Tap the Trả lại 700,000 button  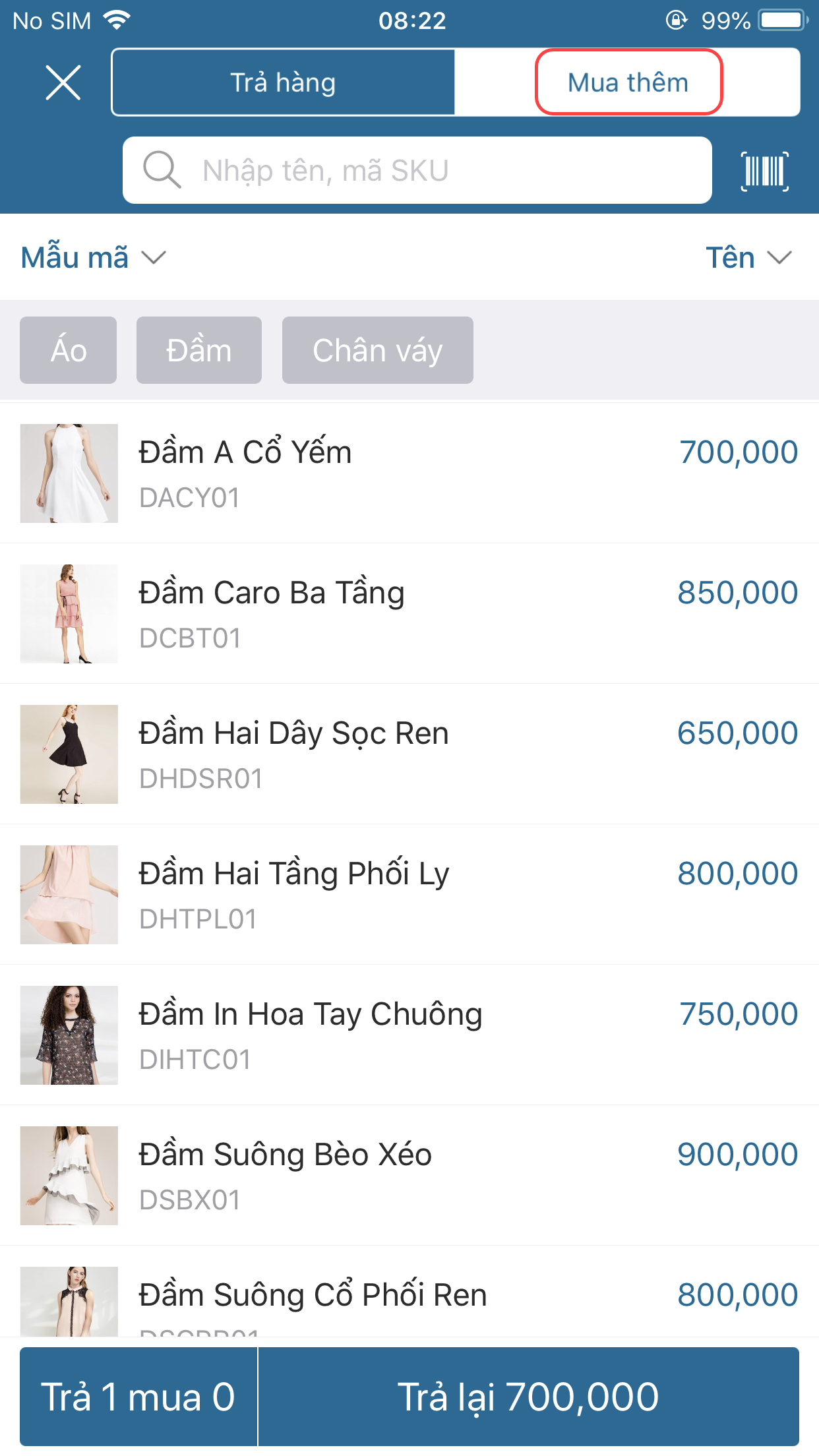(528, 1397)
